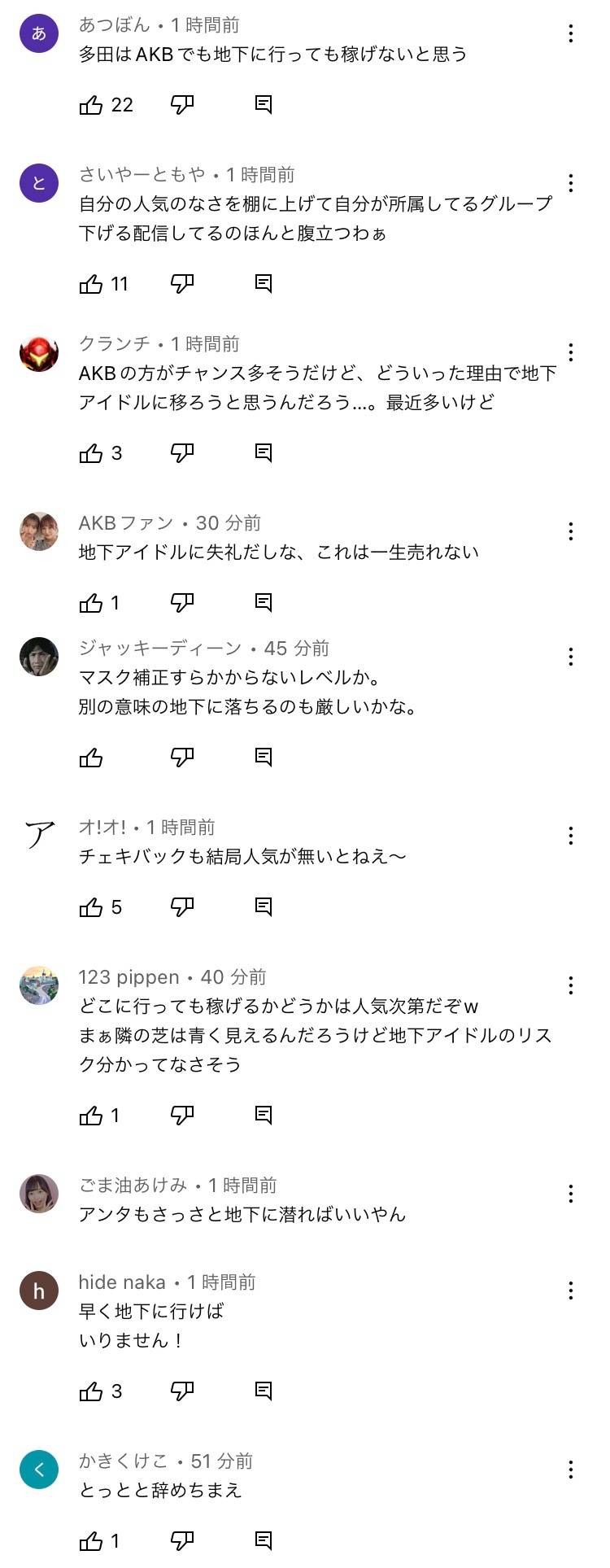The height and width of the screenshot is (1568, 610).
Task: Reply to かきくけこ's comment
Action: [263, 1540]
